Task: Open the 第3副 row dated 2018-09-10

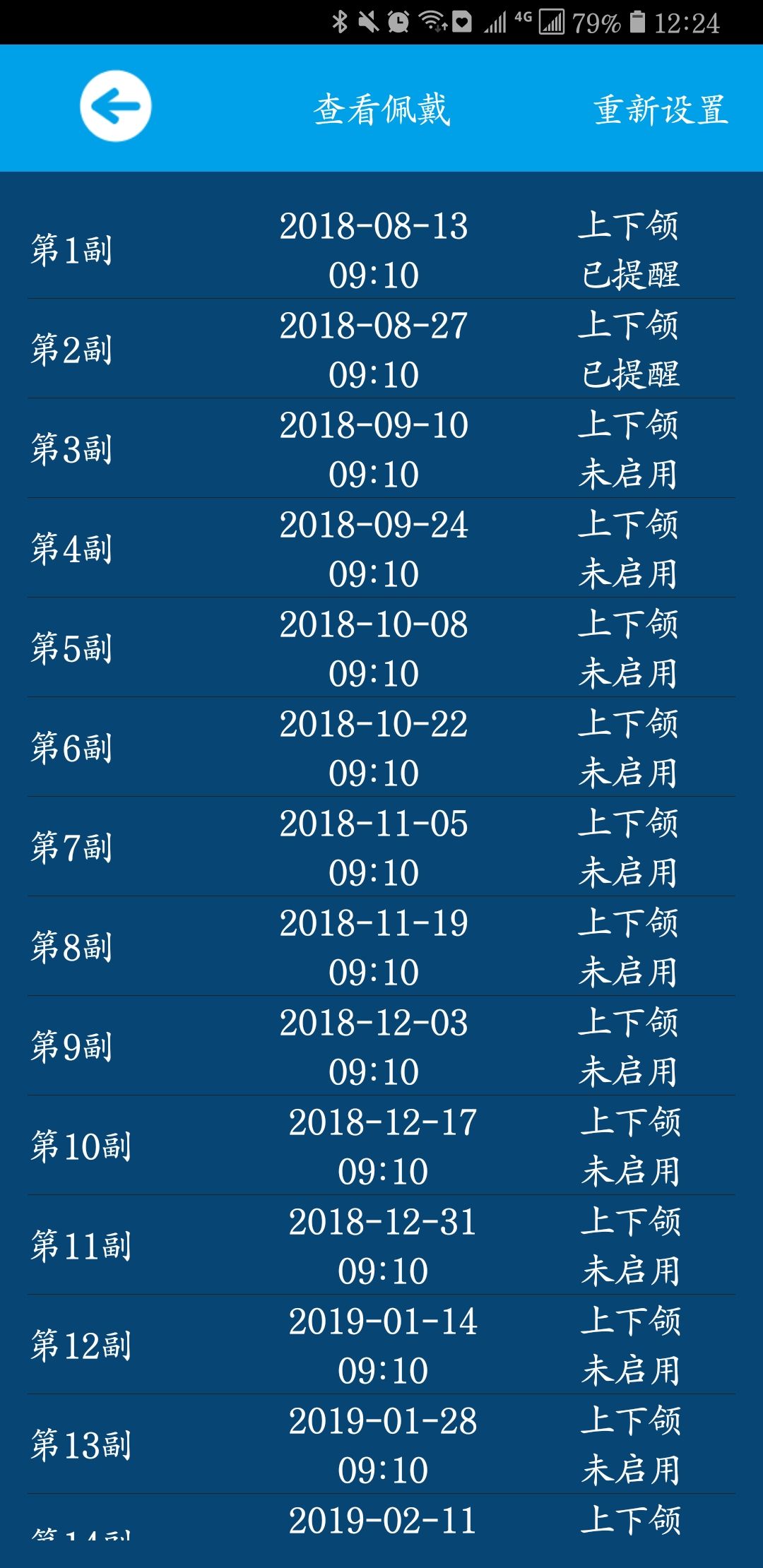Action: click(x=381, y=449)
